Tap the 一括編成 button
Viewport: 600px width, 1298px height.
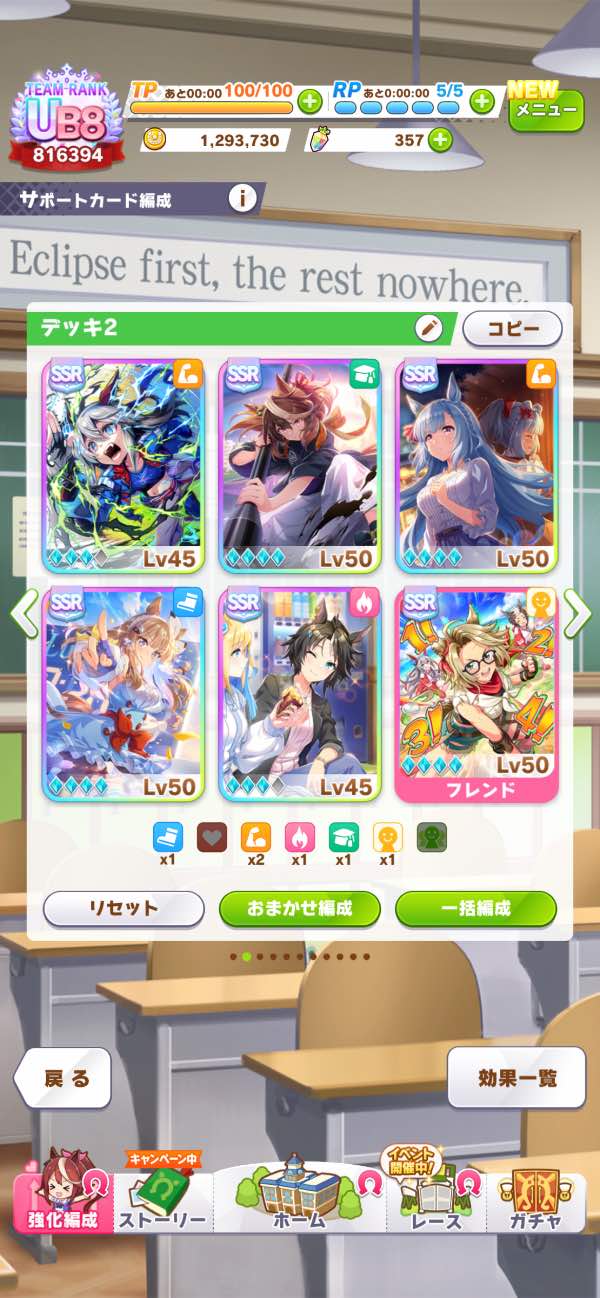[476, 909]
